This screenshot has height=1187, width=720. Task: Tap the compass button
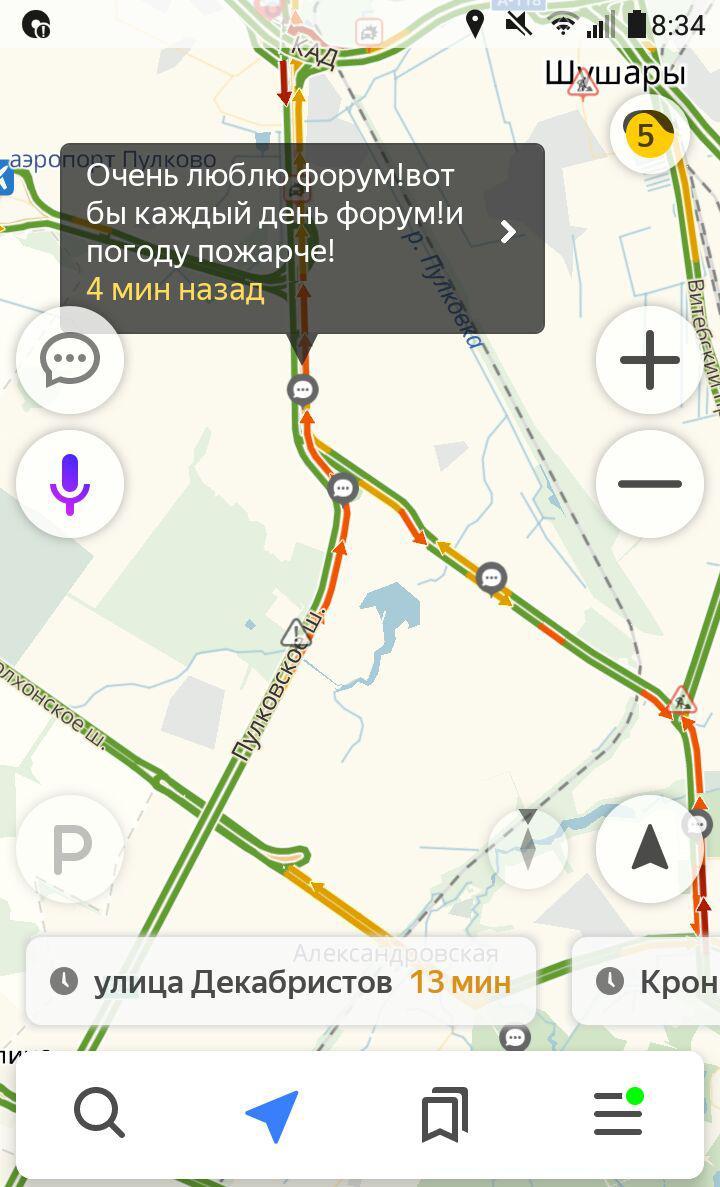click(528, 849)
